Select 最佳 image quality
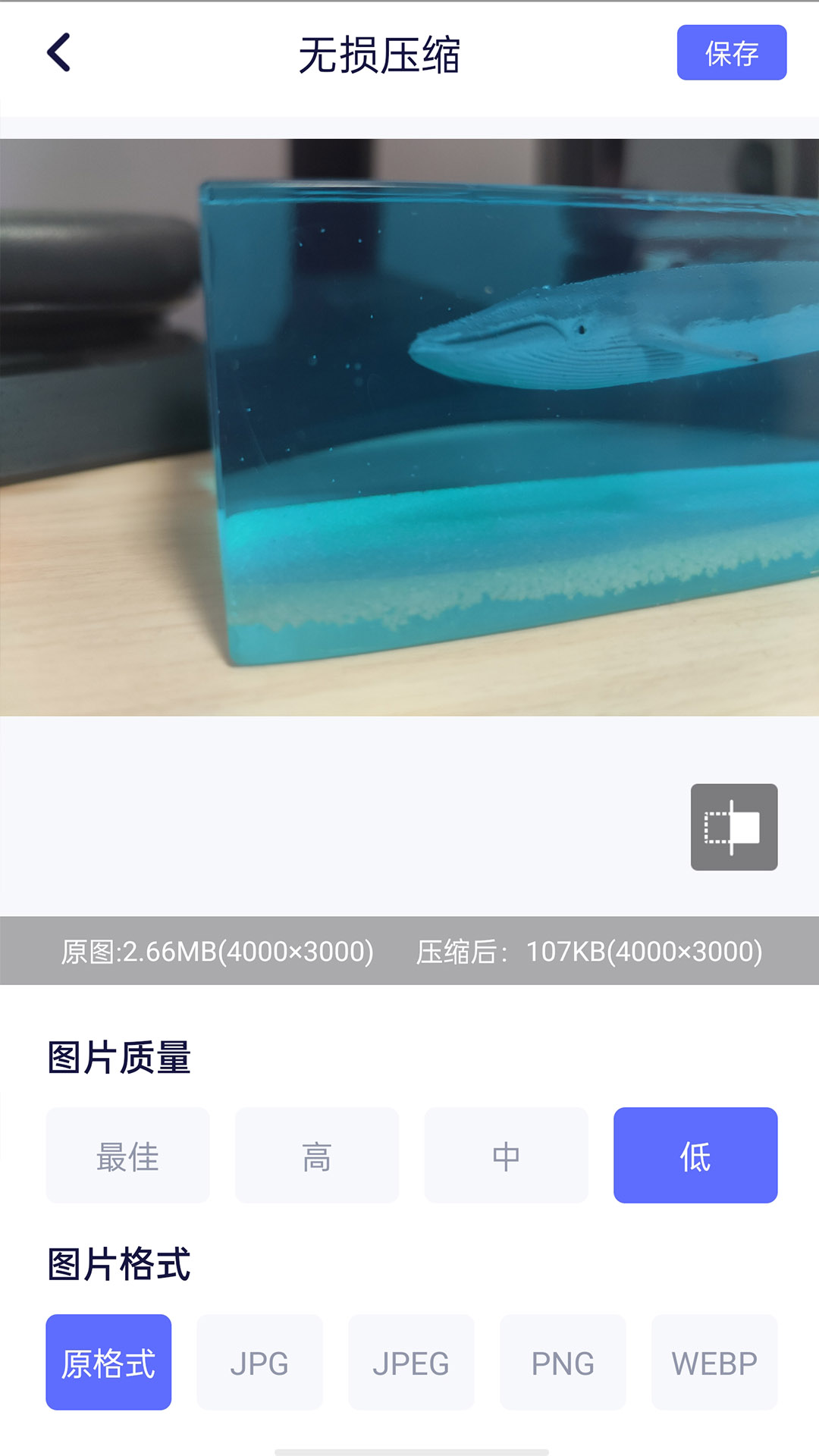 [127, 1155]
